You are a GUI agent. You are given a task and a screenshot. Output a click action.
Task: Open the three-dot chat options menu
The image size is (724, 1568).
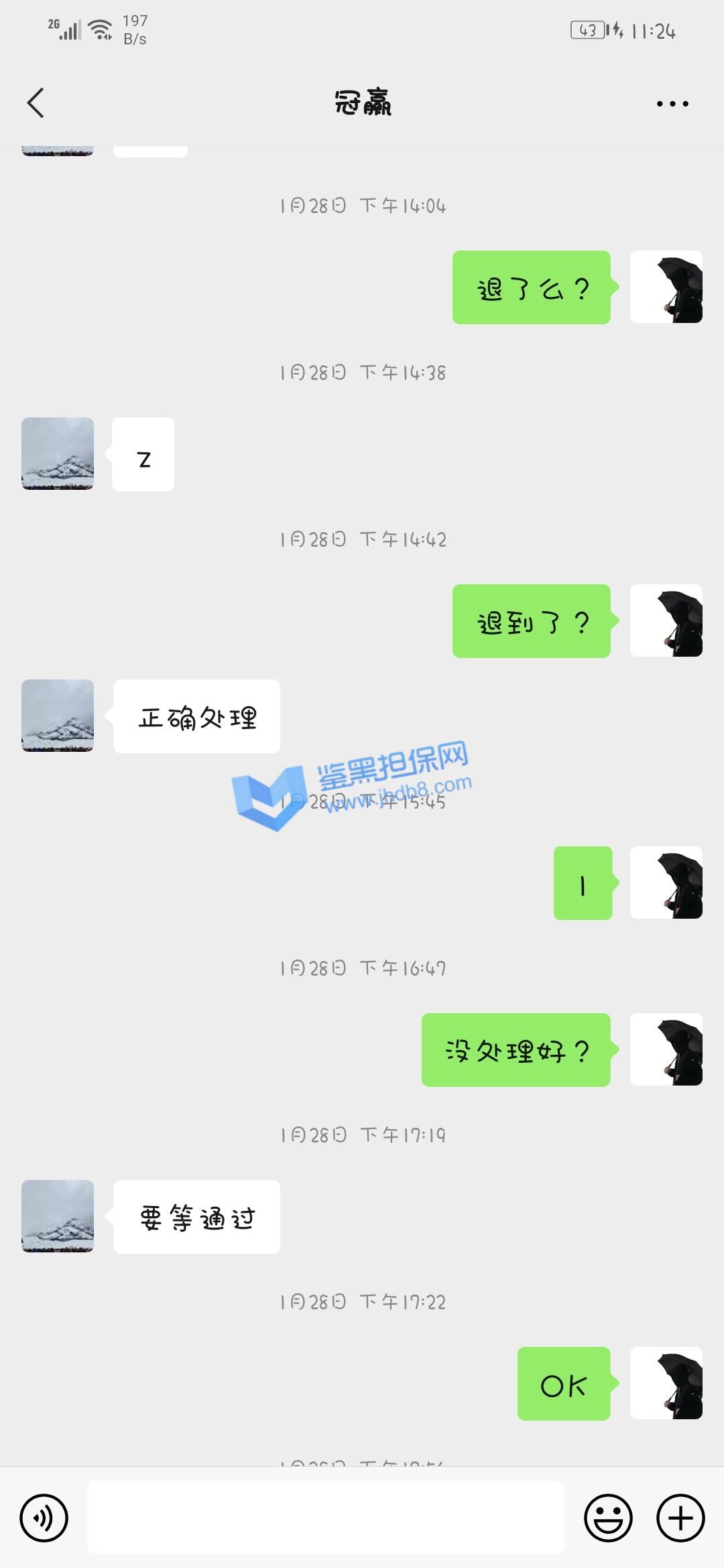672,103
